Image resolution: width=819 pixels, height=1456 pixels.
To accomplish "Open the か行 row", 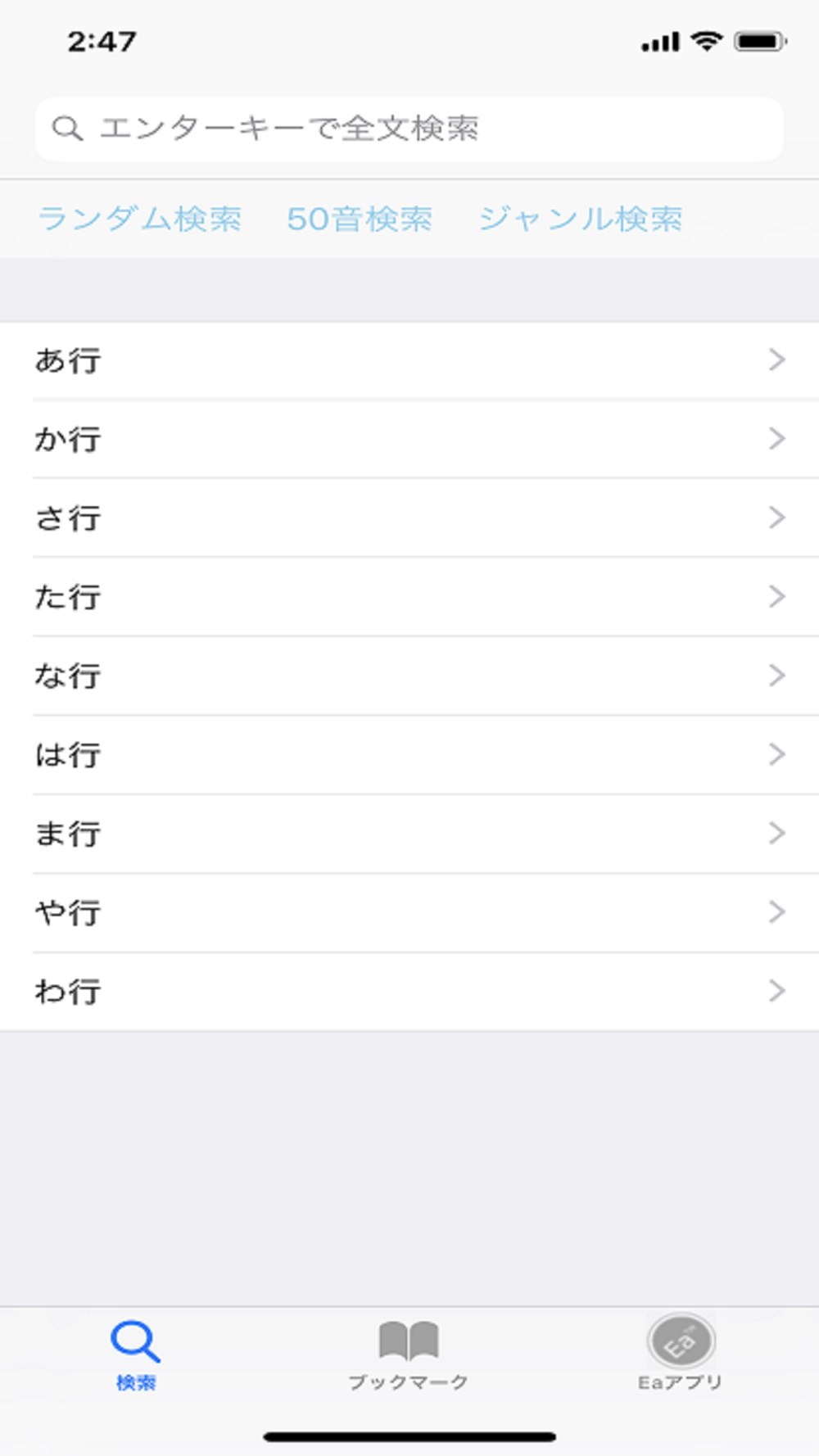I will pyautogui.click(x=409, y=439).
